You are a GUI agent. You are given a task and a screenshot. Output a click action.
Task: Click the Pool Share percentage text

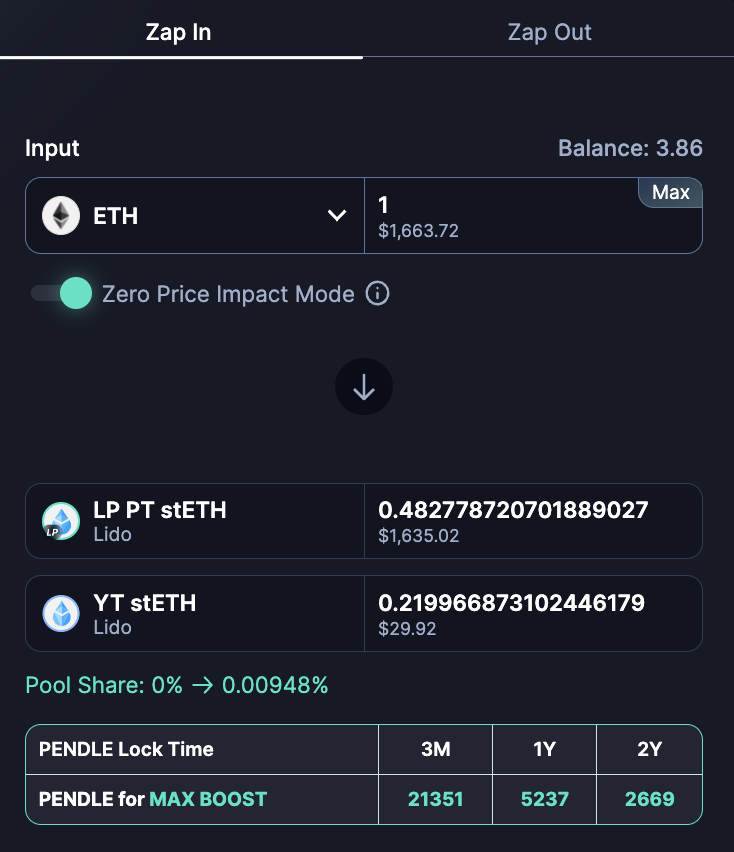[x=176, y=686]
